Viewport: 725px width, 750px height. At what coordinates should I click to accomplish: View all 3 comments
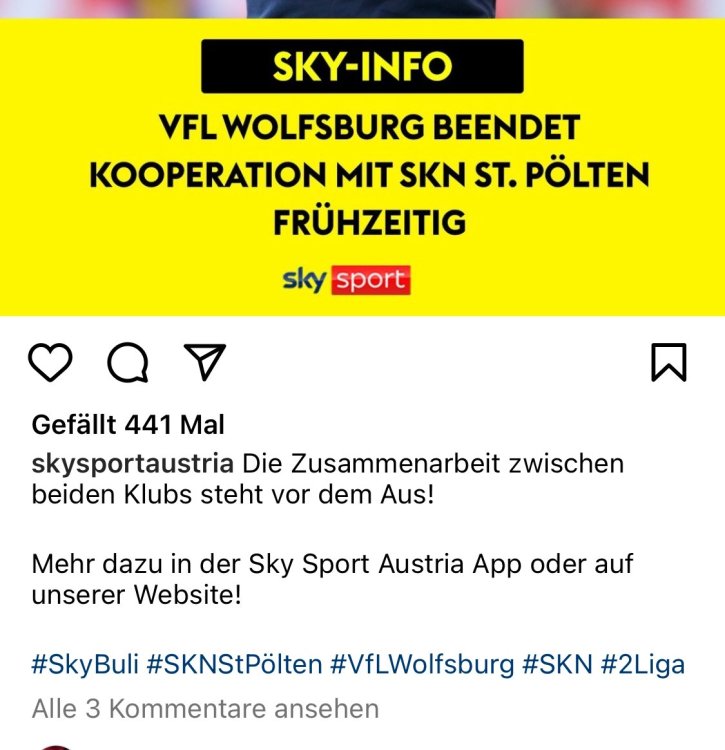(x=205, y=709)
